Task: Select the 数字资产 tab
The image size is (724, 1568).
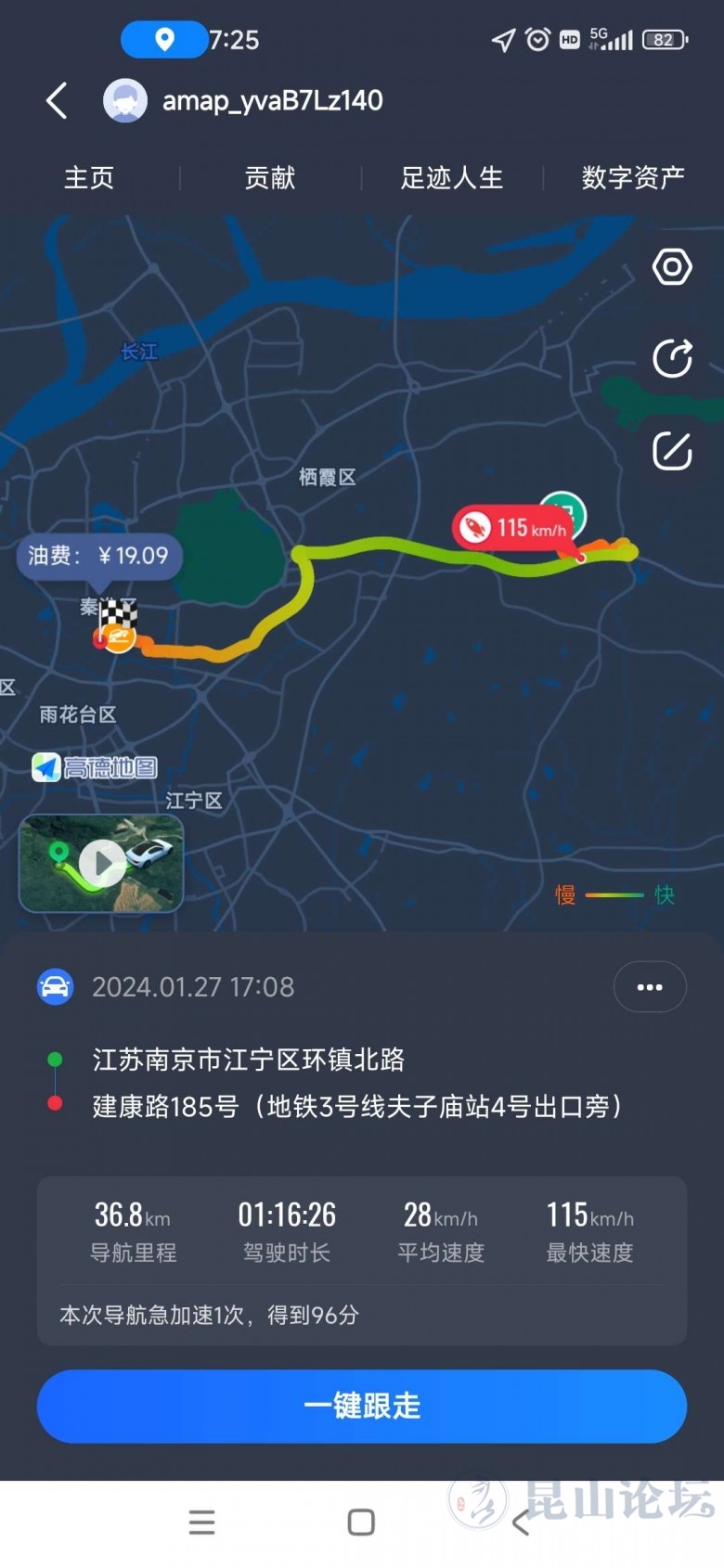Action: (633, 177)
